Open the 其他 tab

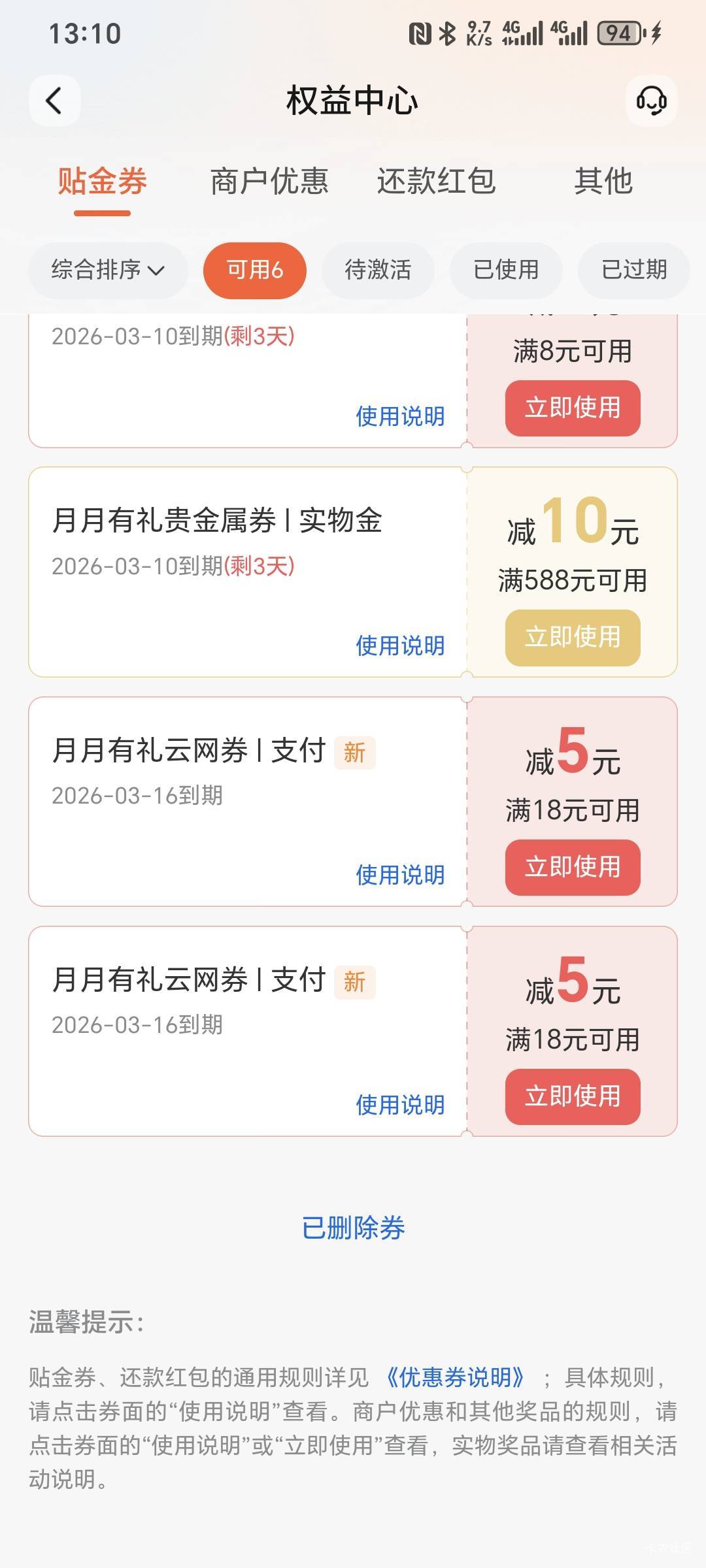603,181
